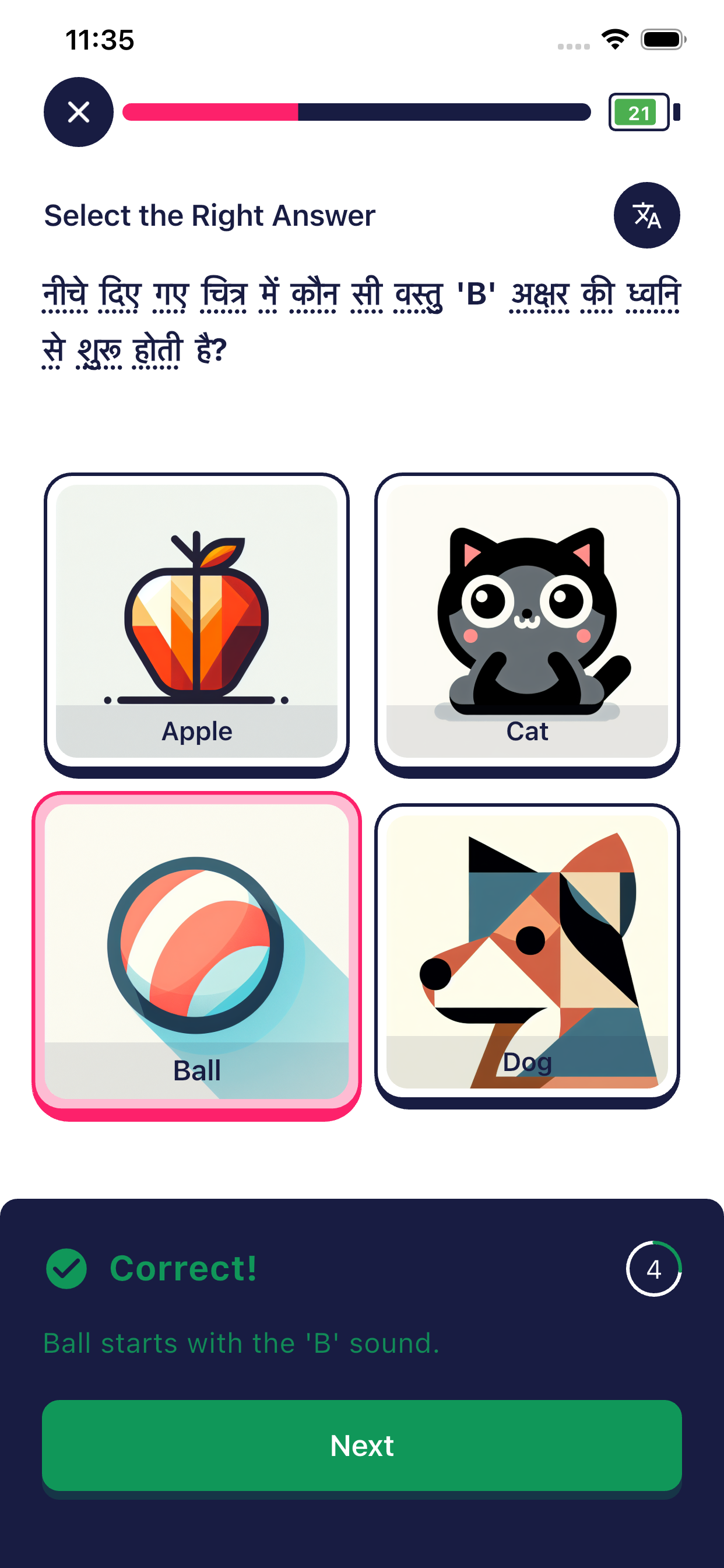Pick the Ball answer card
Screen dimensions: 724x1568
196,953
